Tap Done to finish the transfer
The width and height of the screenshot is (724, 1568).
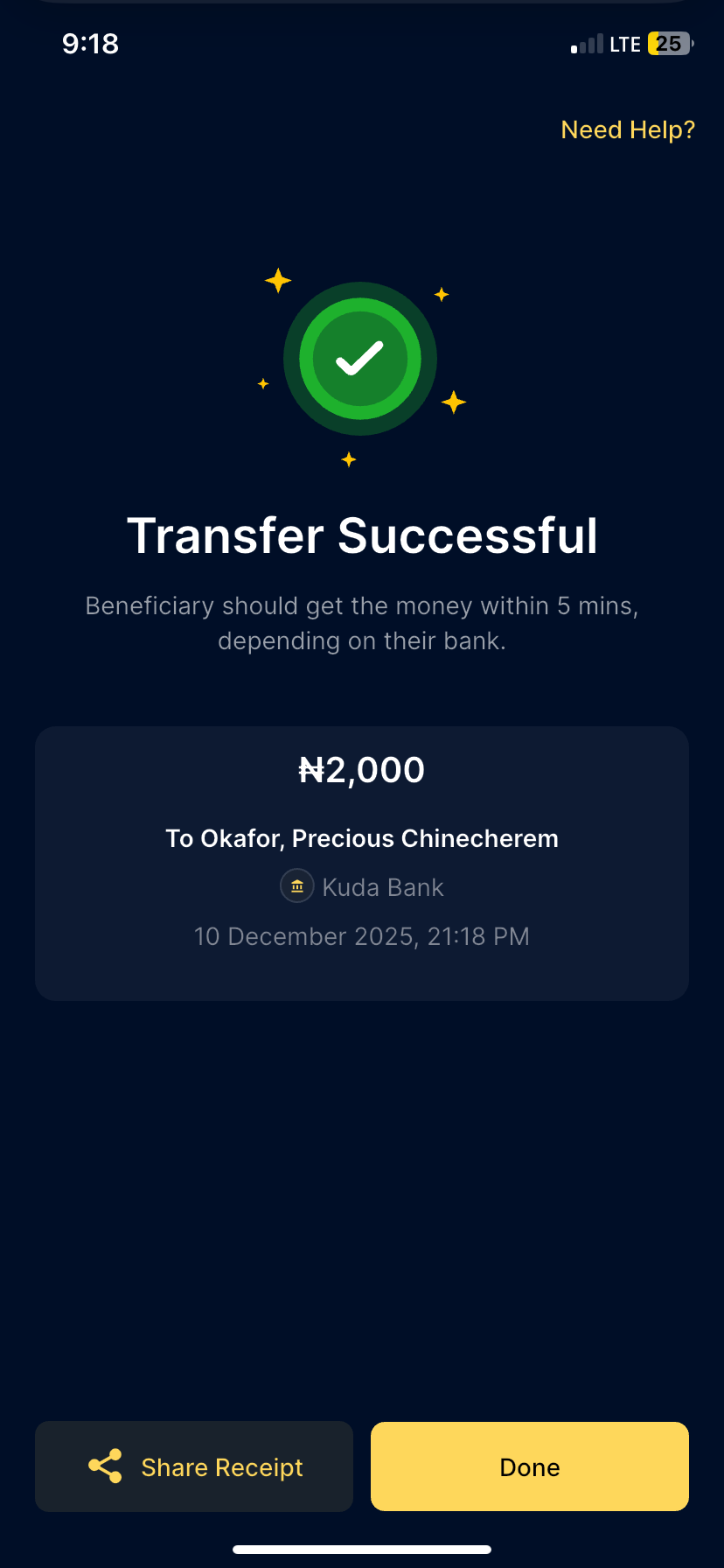click(530, 1466)
